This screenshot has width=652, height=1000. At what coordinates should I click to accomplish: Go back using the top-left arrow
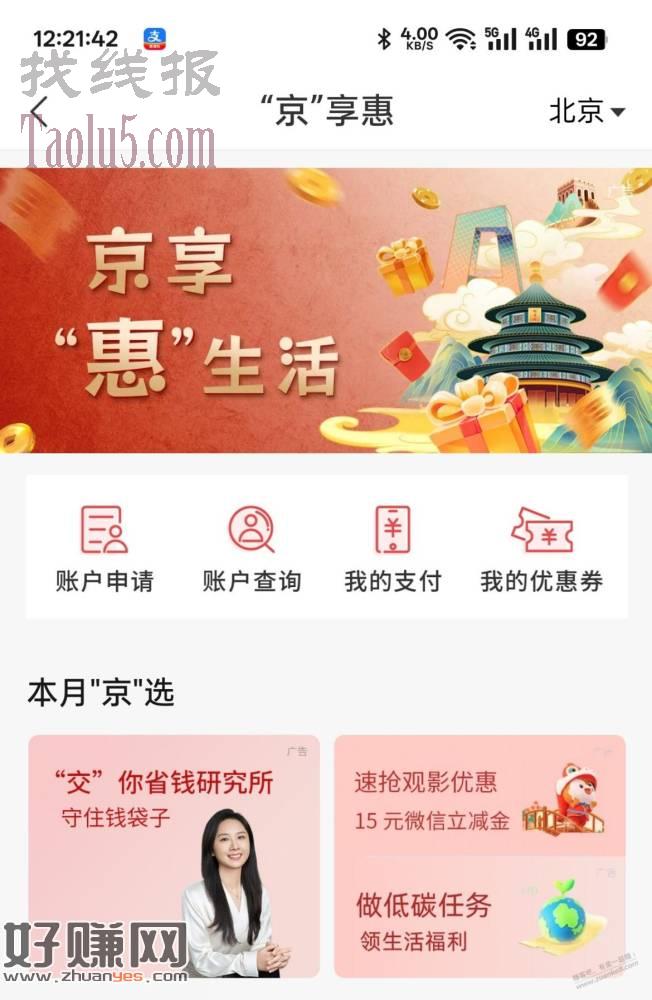coord(38,112)
